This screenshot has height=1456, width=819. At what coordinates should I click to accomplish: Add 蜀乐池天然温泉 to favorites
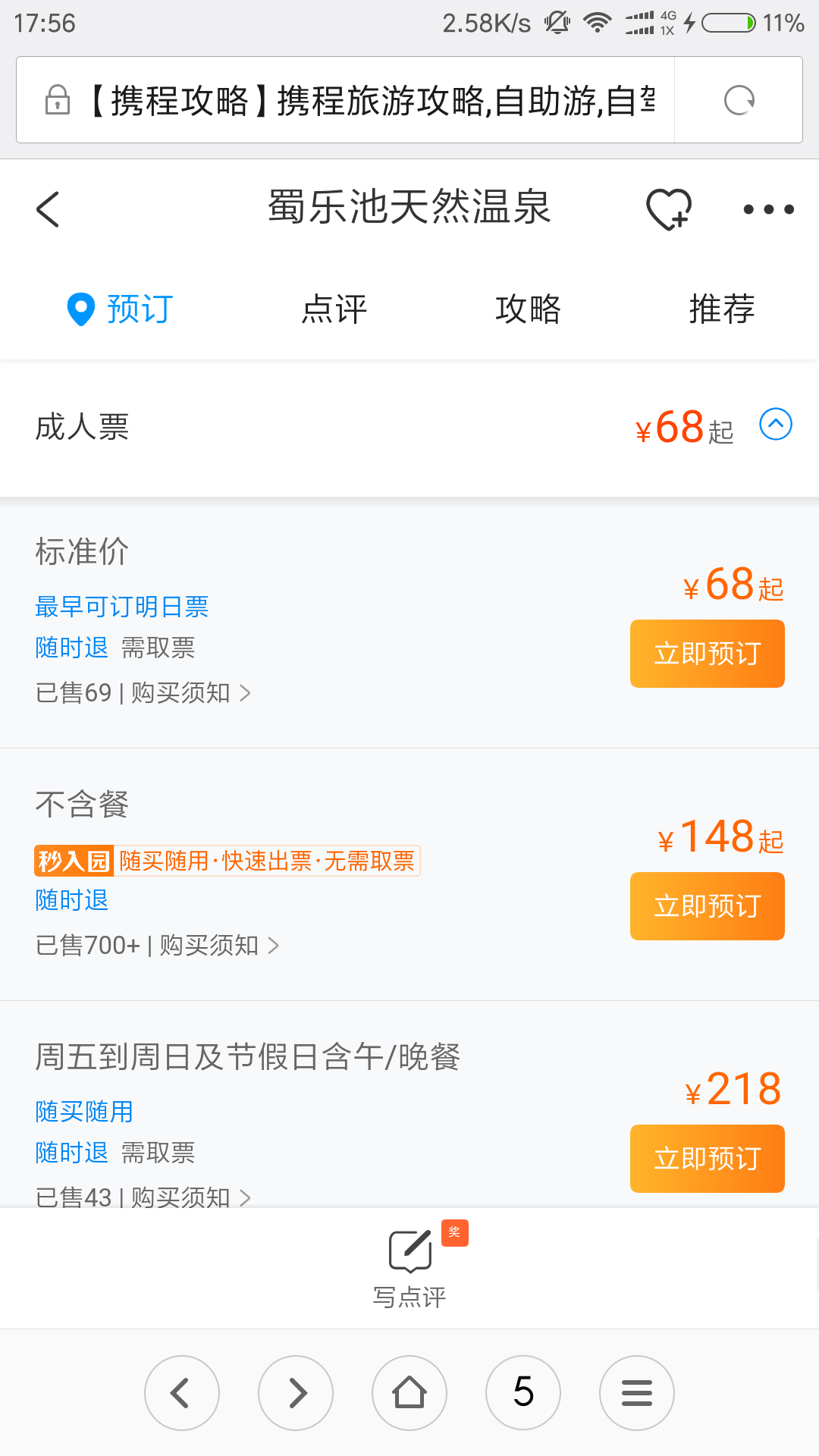tap(668, 209)
